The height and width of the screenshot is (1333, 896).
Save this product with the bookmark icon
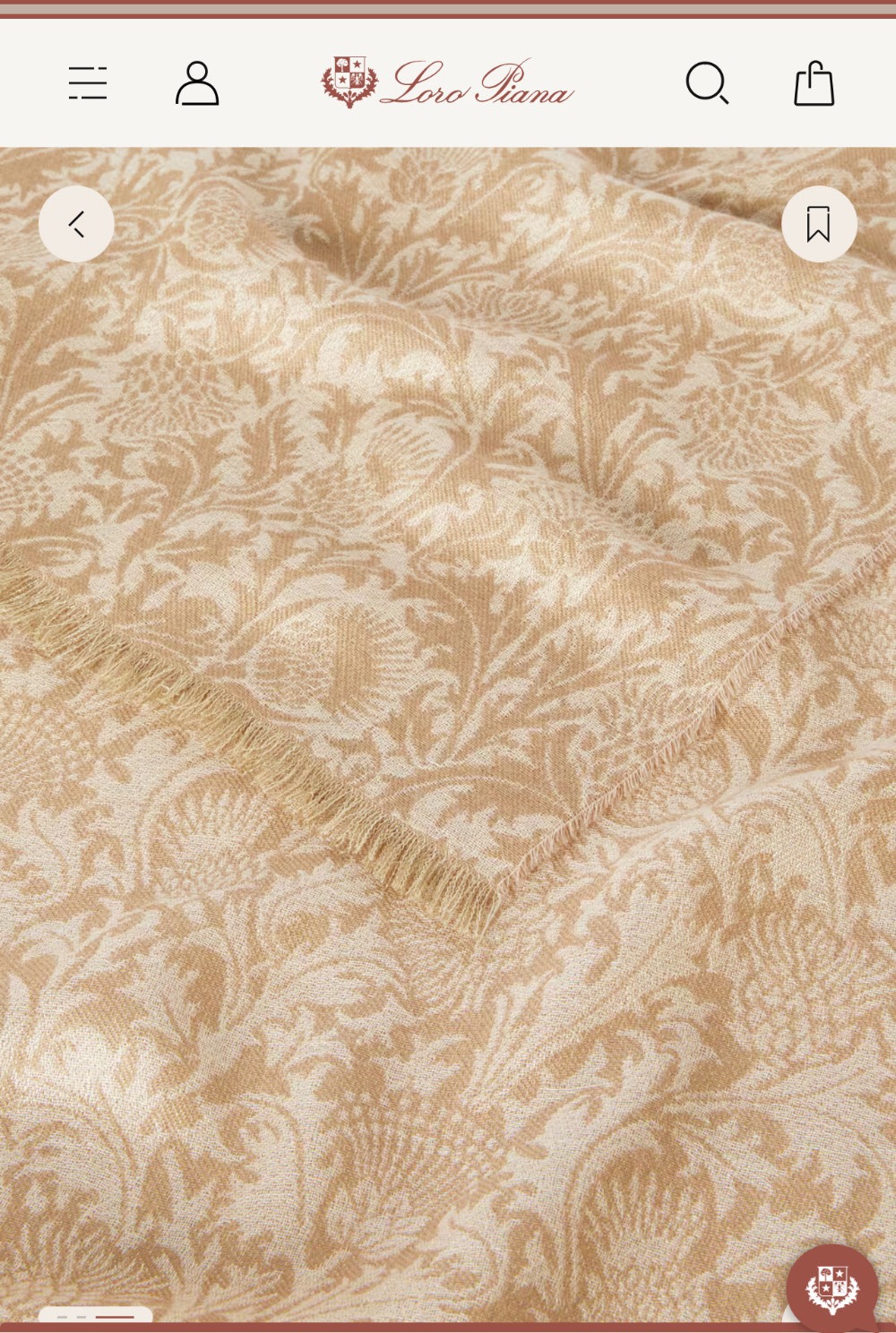819,224
